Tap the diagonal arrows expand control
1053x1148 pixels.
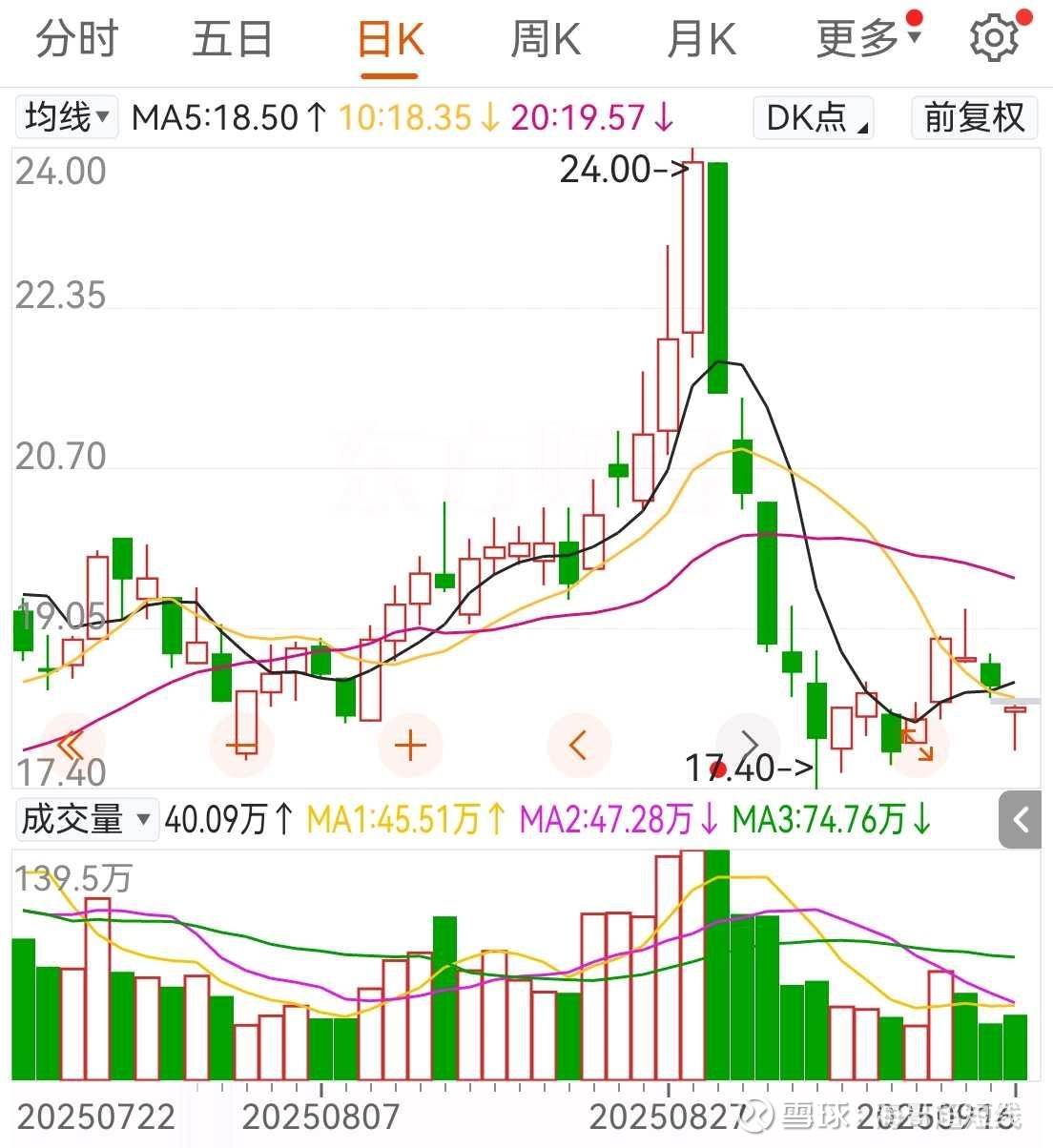pyautogui.click(x=918, y=744)
